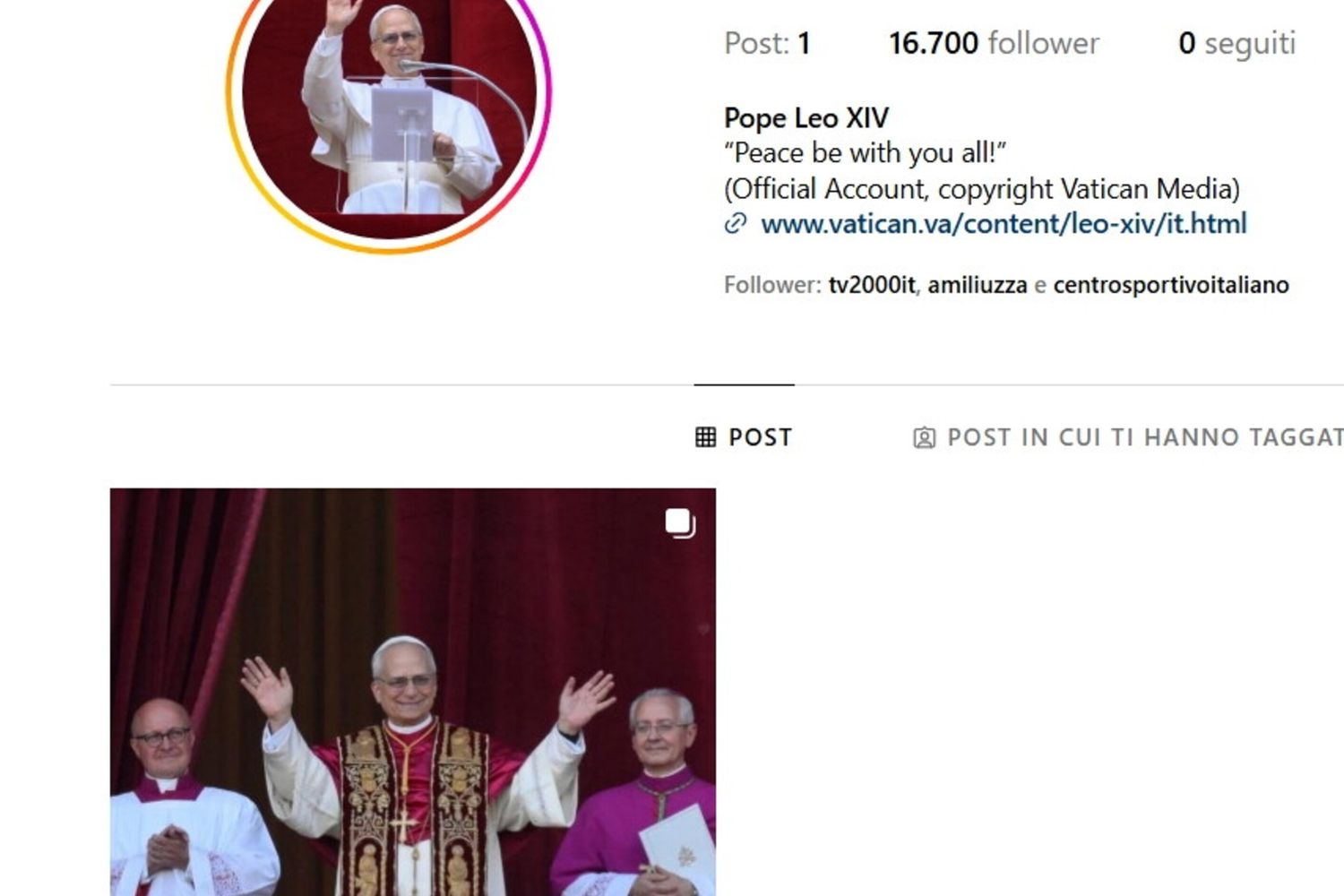Open the vatican.va website link
The image size is (1344, 896).
(x=1003, y=224)
